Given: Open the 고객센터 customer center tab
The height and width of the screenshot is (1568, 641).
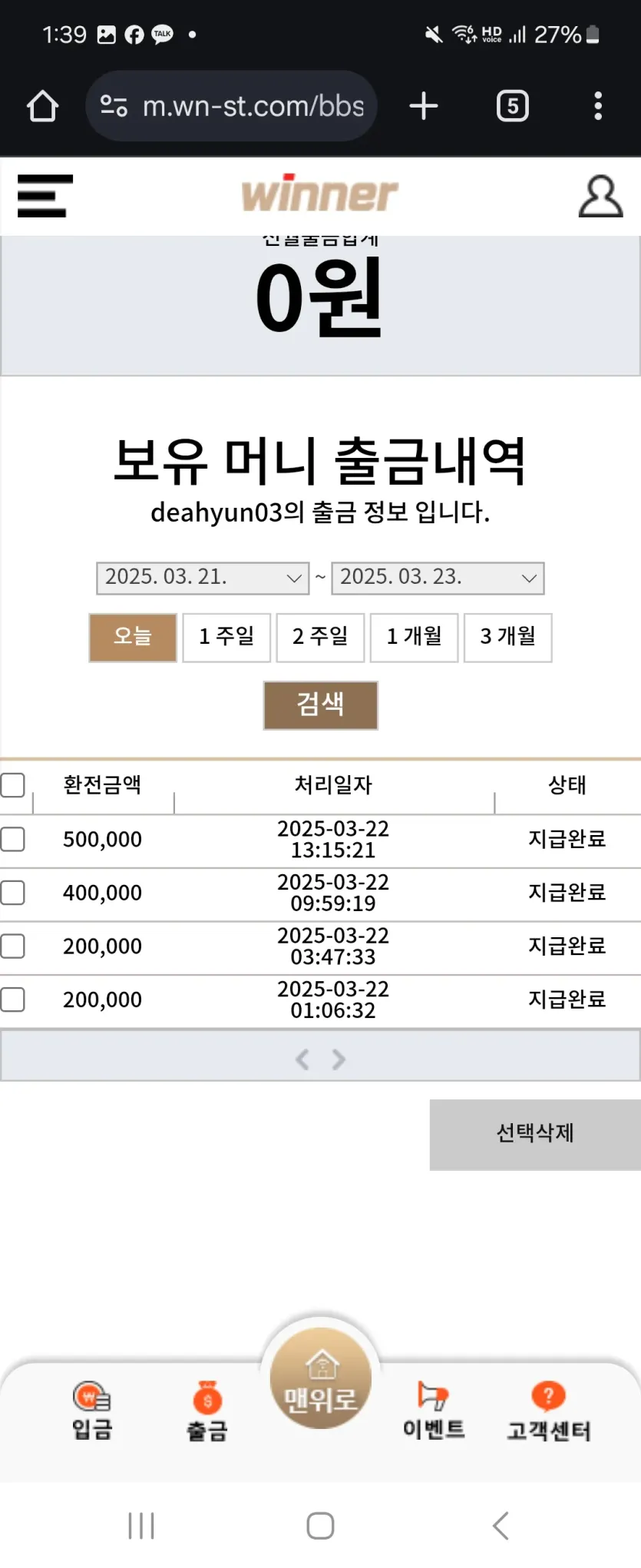Looking at the screenshot, I should tap(548, 1411).
